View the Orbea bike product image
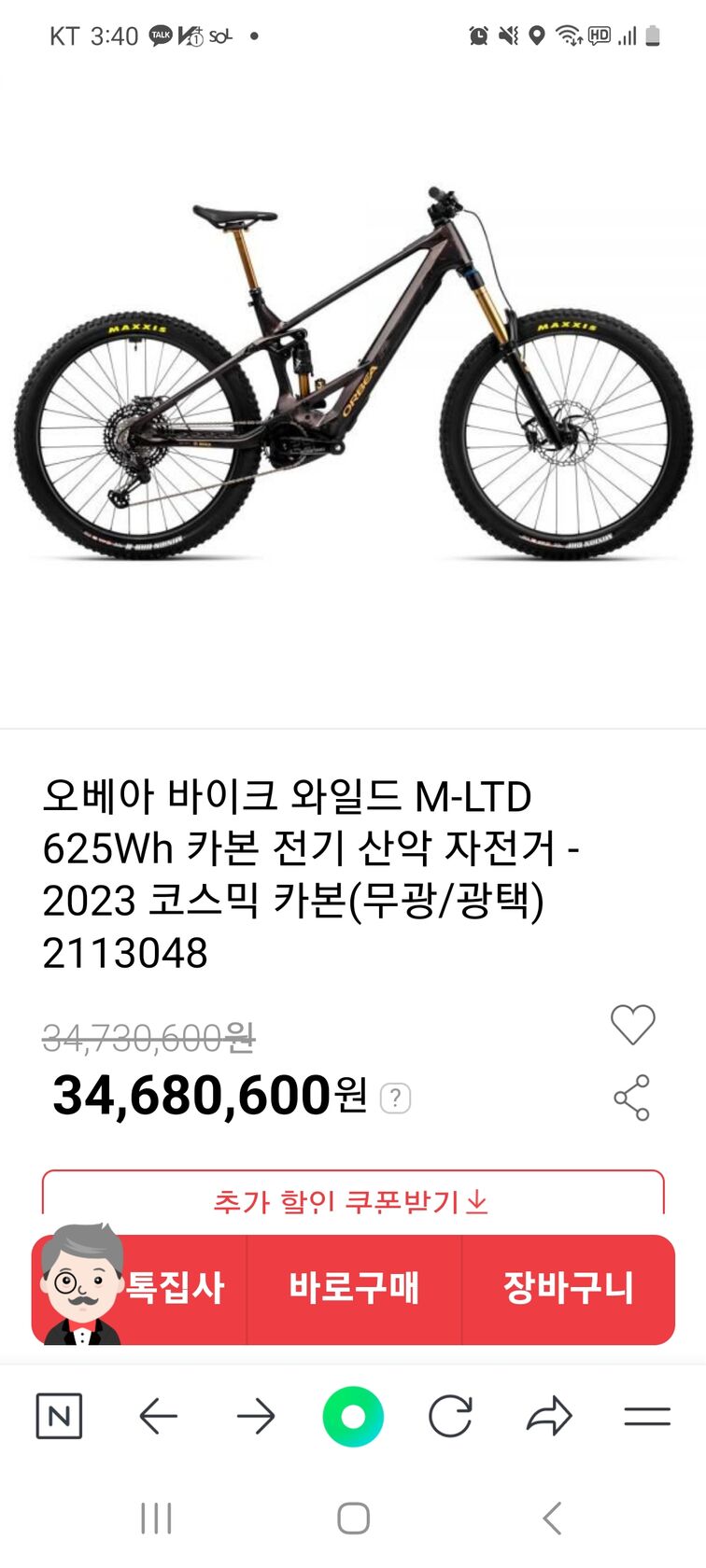 tap(353, 373)
